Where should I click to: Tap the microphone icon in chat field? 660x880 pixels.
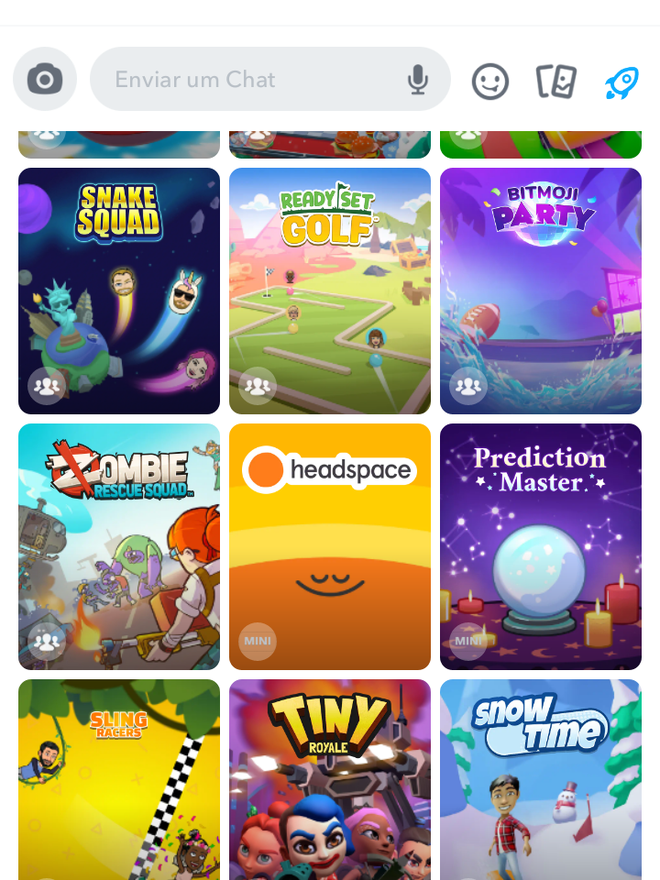coord(418,80)
